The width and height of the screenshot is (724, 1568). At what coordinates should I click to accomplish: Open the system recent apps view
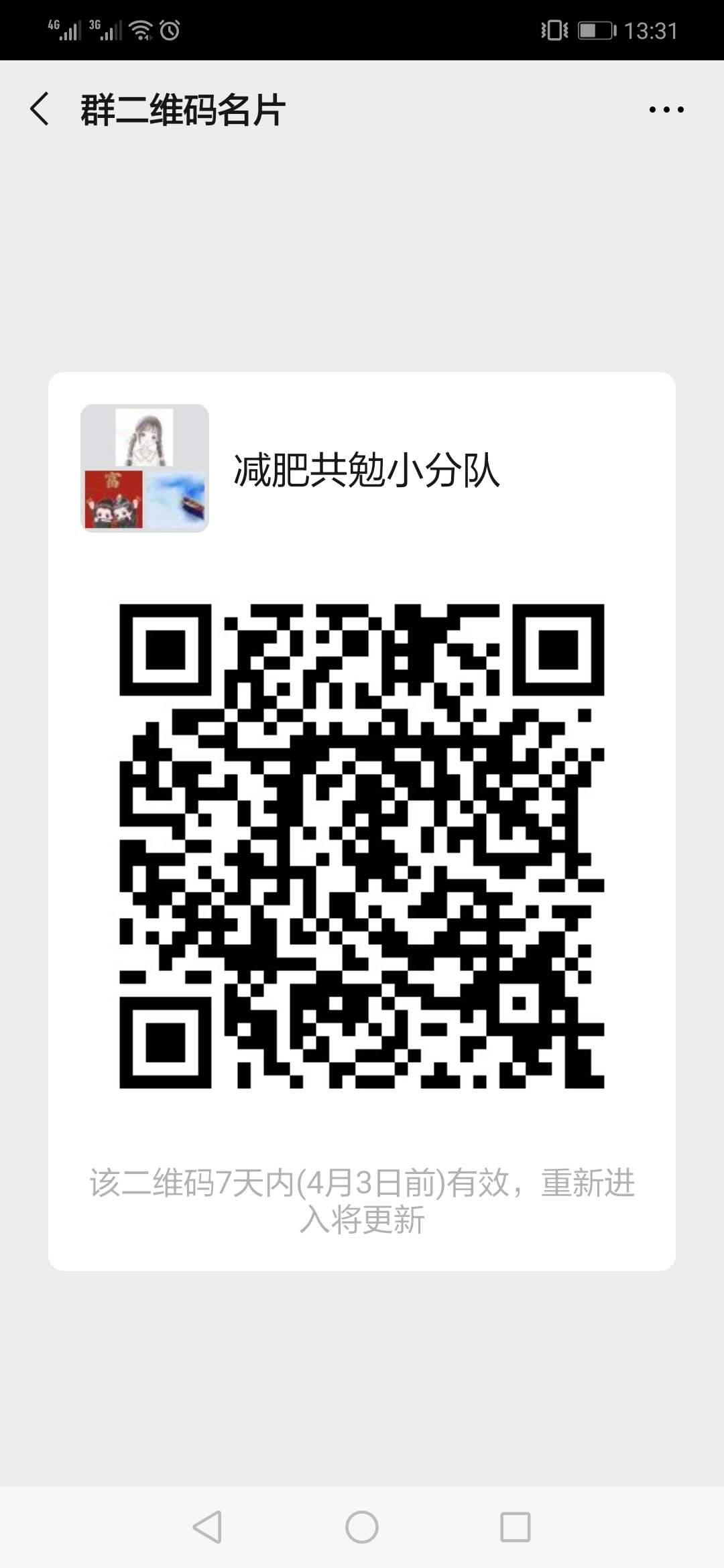tap(516, 1527)
